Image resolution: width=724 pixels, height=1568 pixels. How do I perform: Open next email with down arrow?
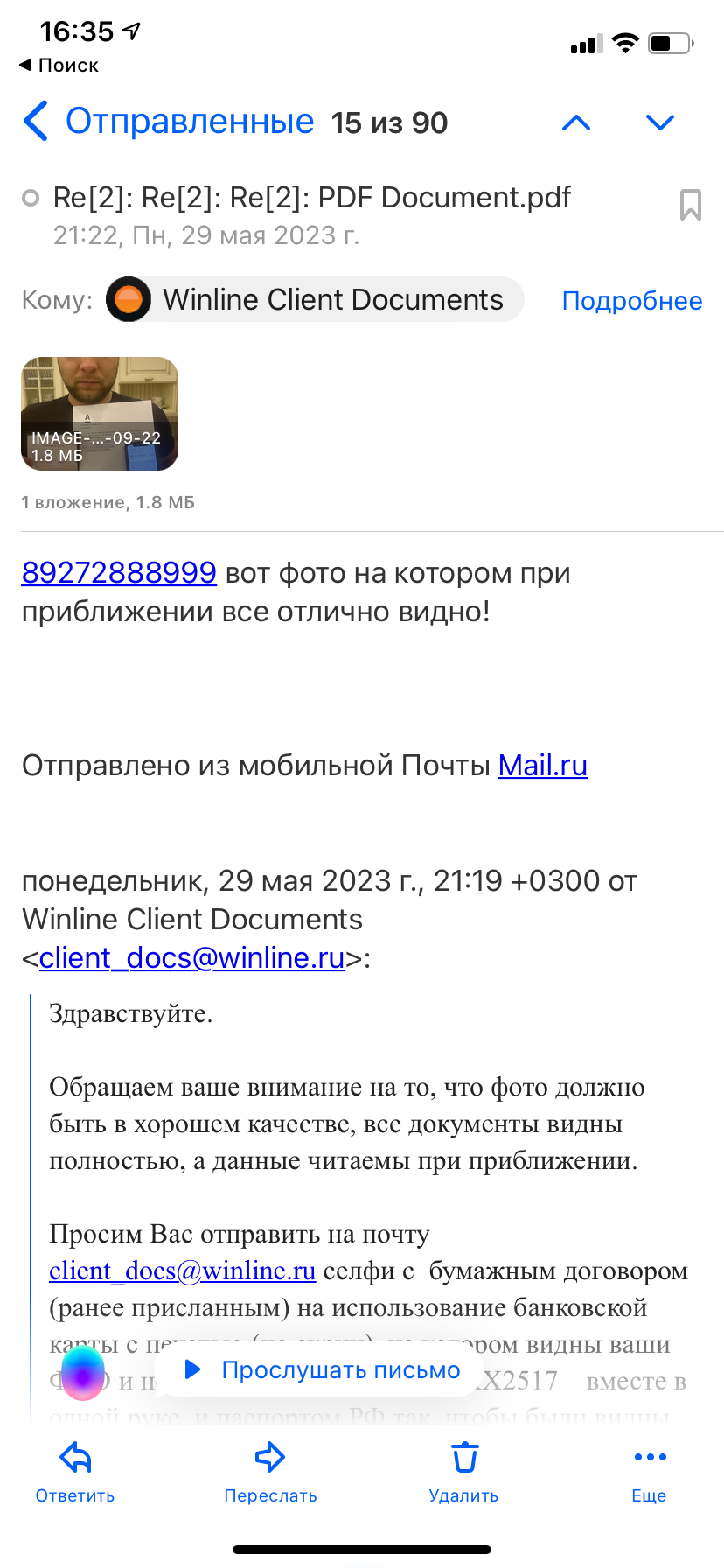click(x=659, y=122)
